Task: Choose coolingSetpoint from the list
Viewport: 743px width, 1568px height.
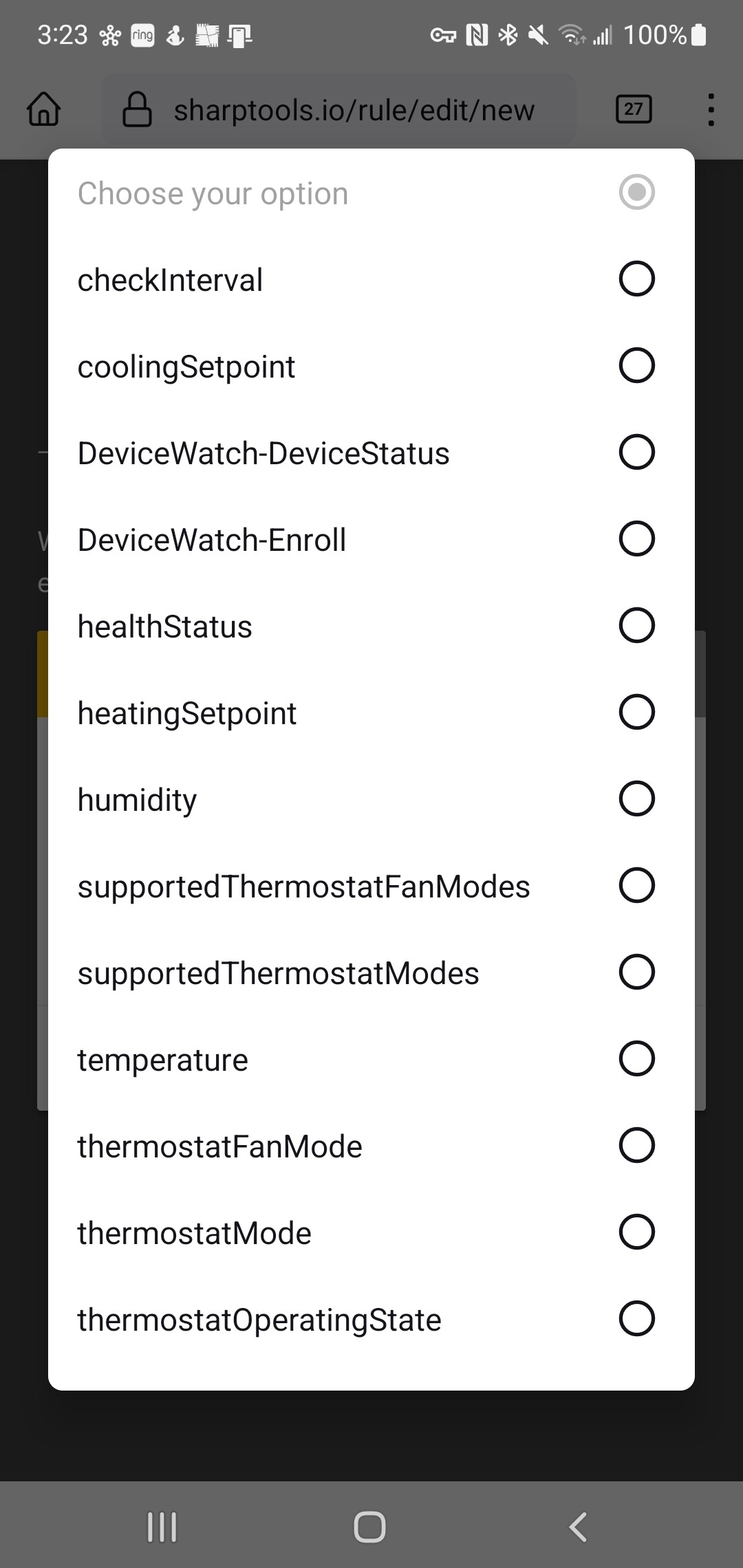Action: (371, 366)
